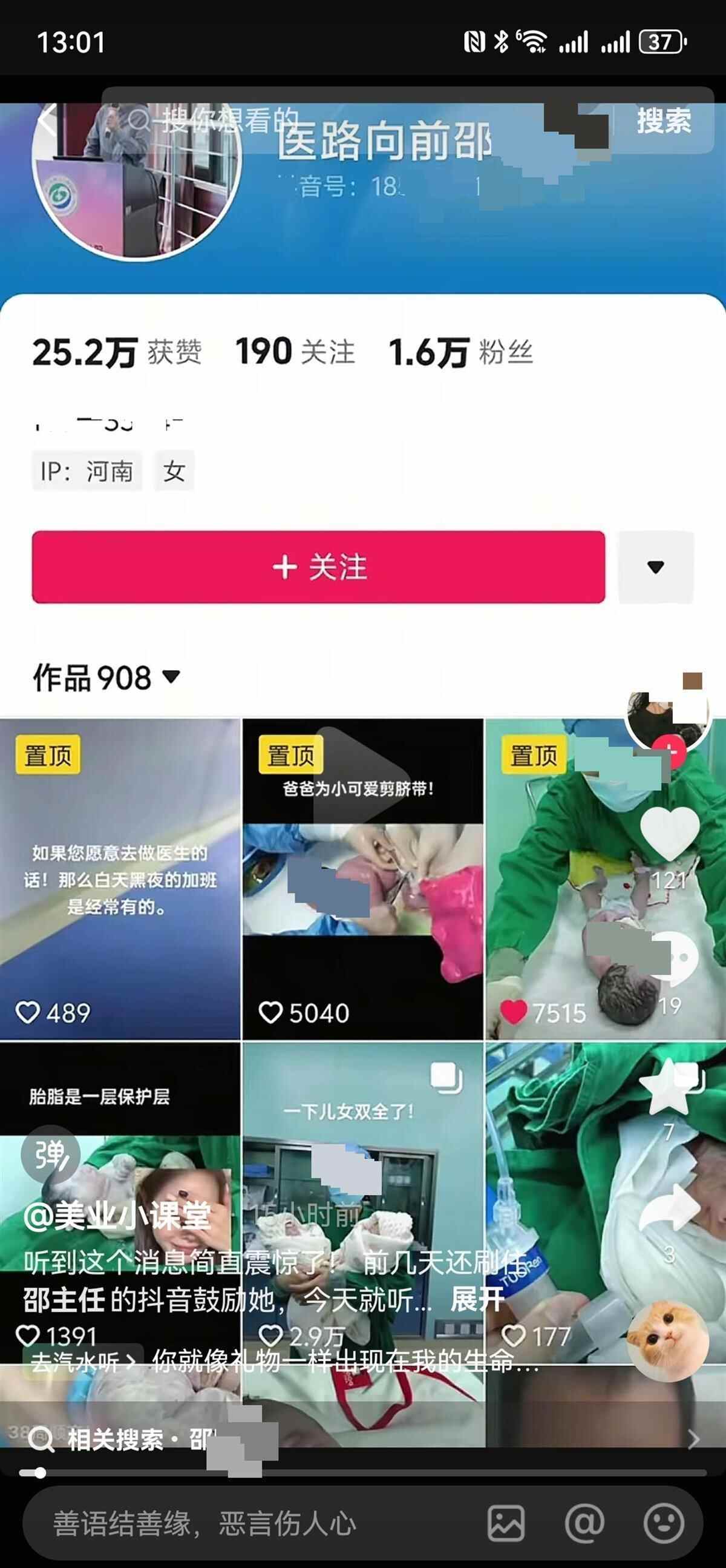The width and height of the screenshot is (726, 1568).
Task: Tap the 搜索 button
Action: point(663,120)
